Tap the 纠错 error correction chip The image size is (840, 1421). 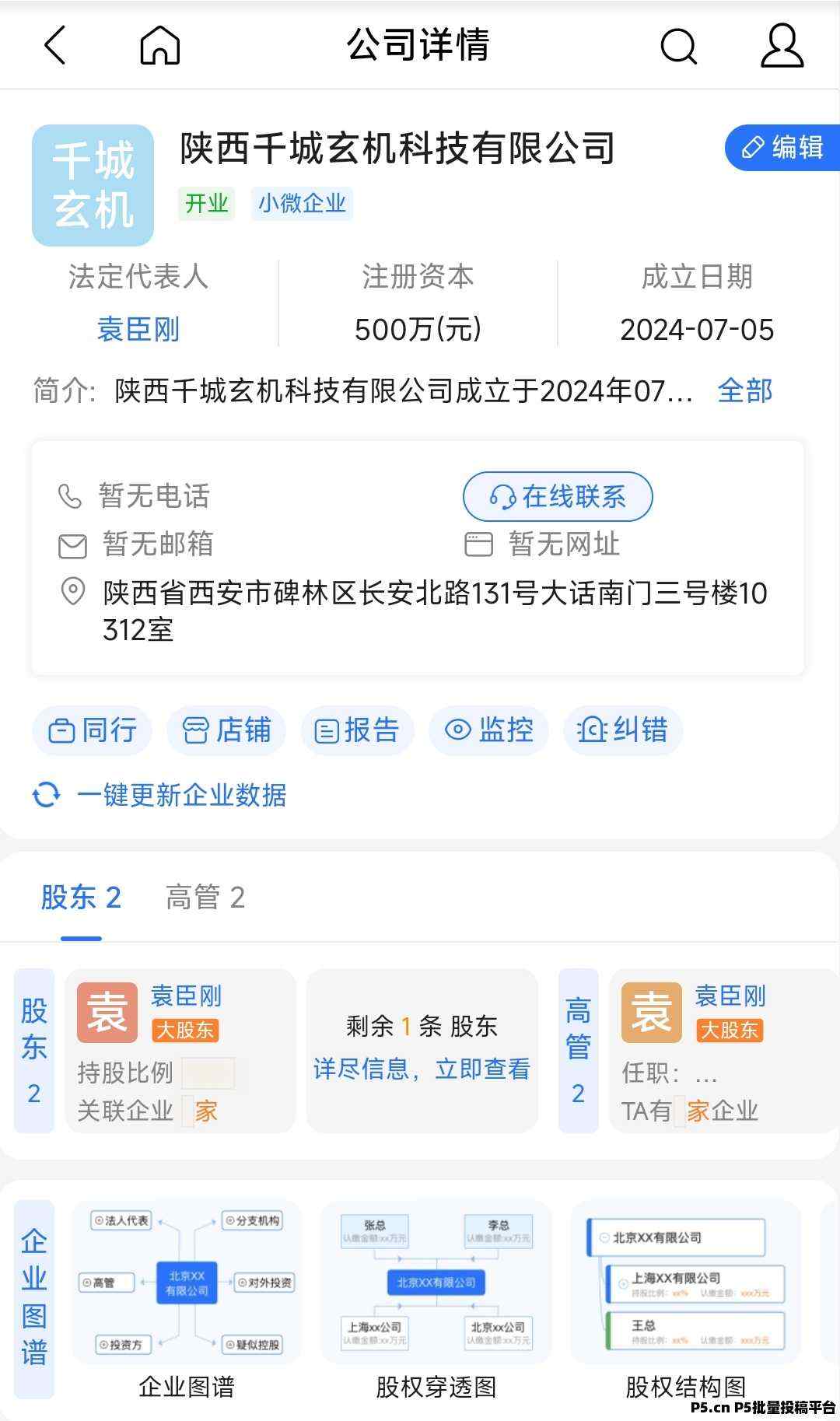pyautogui.click(x=623, y=730)
